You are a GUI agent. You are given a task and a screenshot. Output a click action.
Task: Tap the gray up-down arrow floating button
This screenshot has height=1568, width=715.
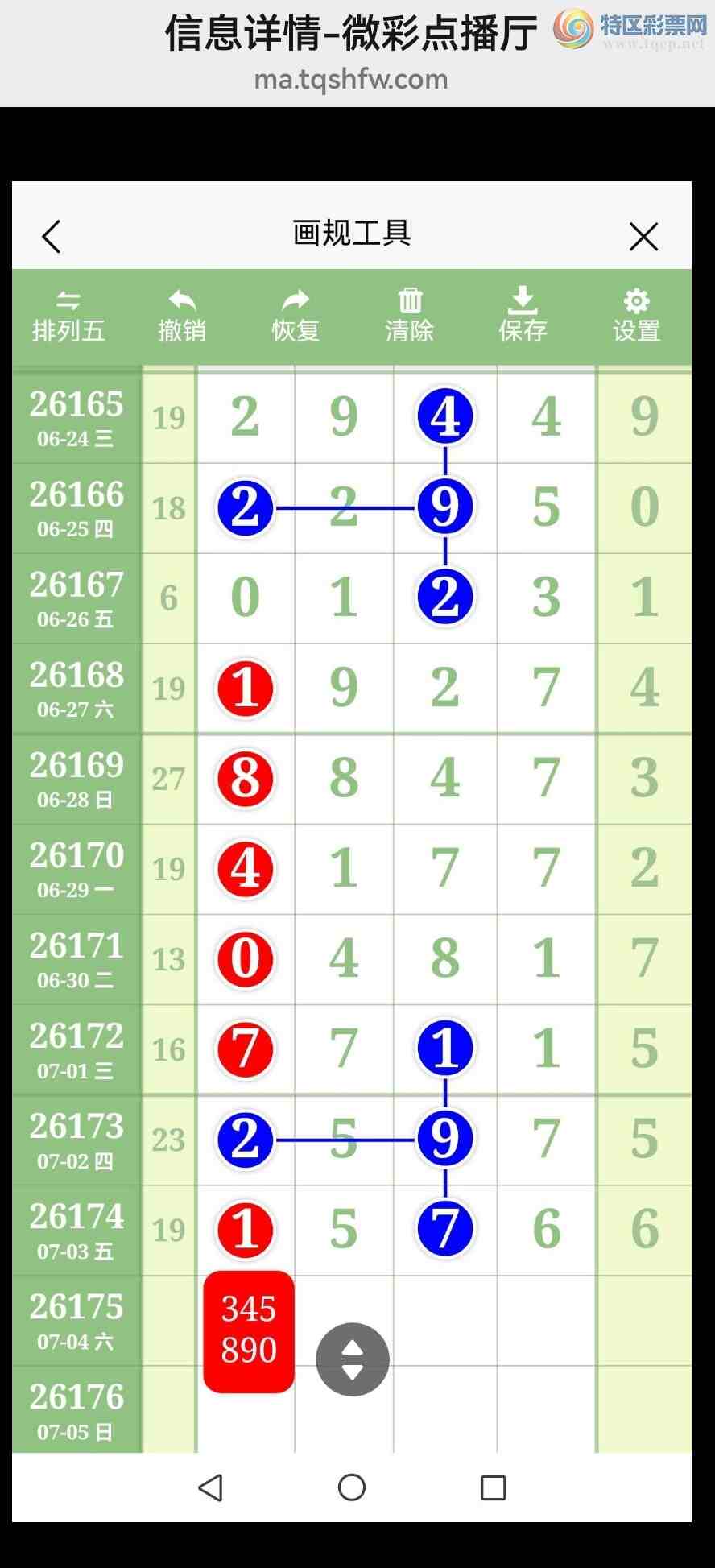[x=353, y=1359]
